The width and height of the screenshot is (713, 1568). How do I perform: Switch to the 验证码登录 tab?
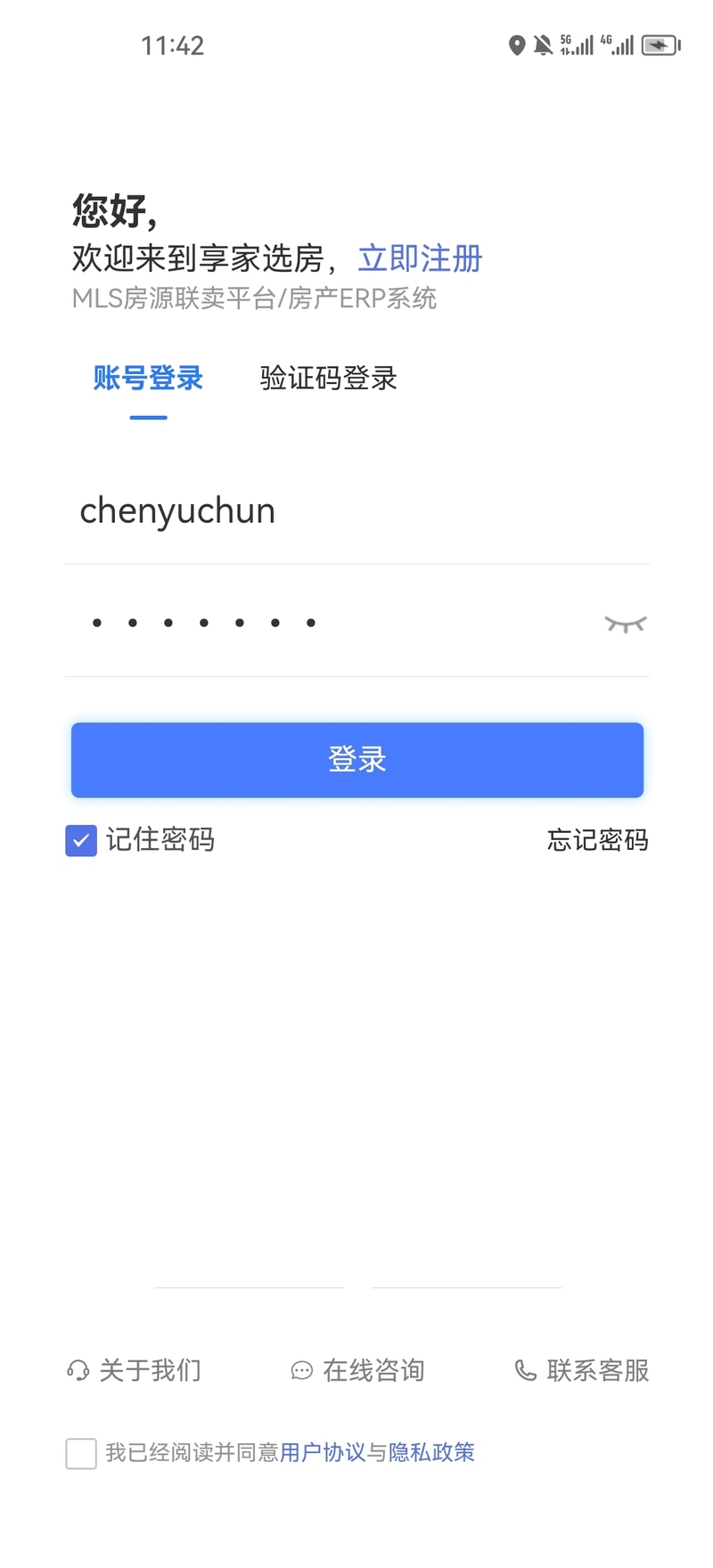pyautogui.click(x=328, y=378)
